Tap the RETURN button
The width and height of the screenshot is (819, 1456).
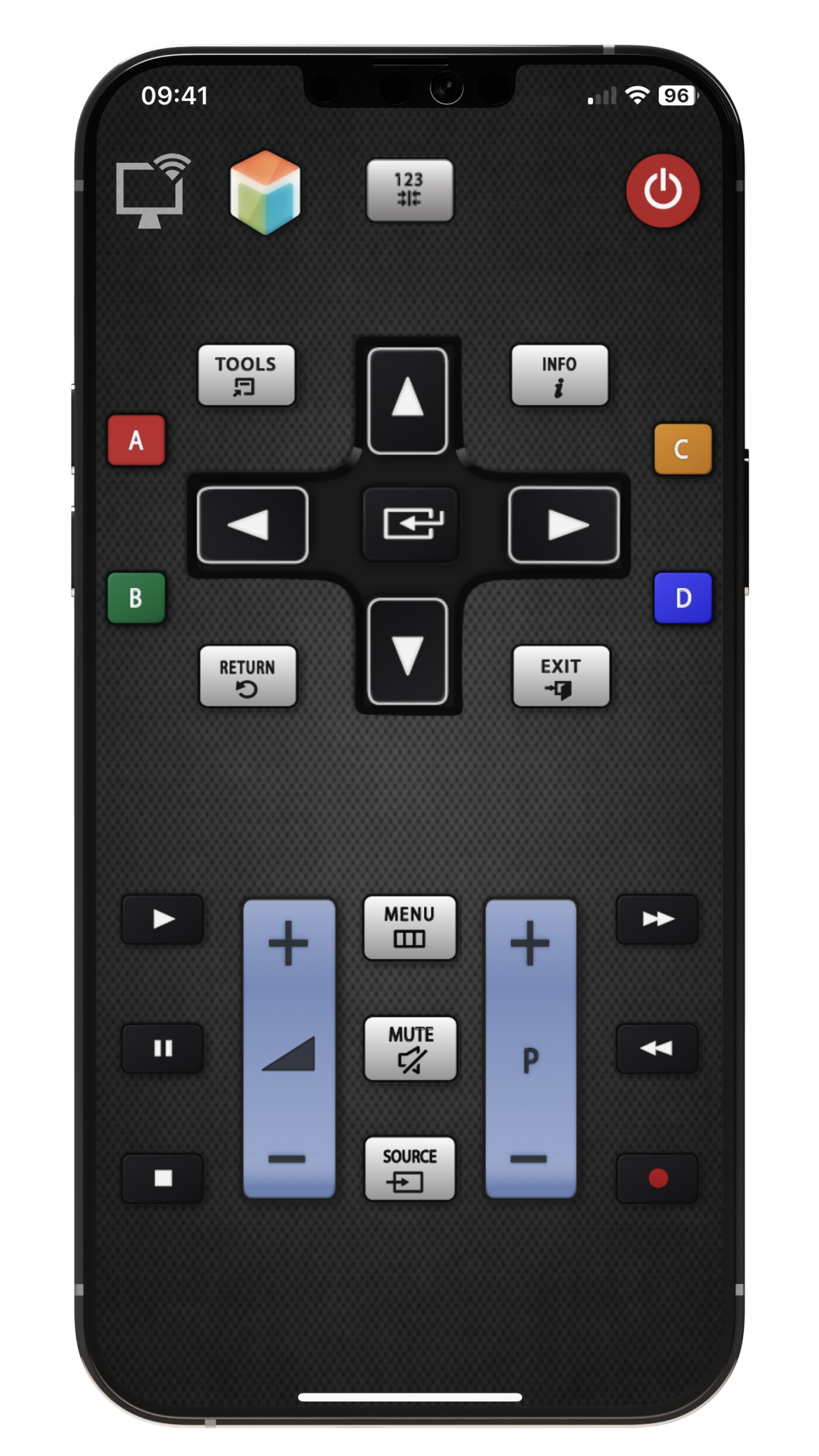[248, 676]
